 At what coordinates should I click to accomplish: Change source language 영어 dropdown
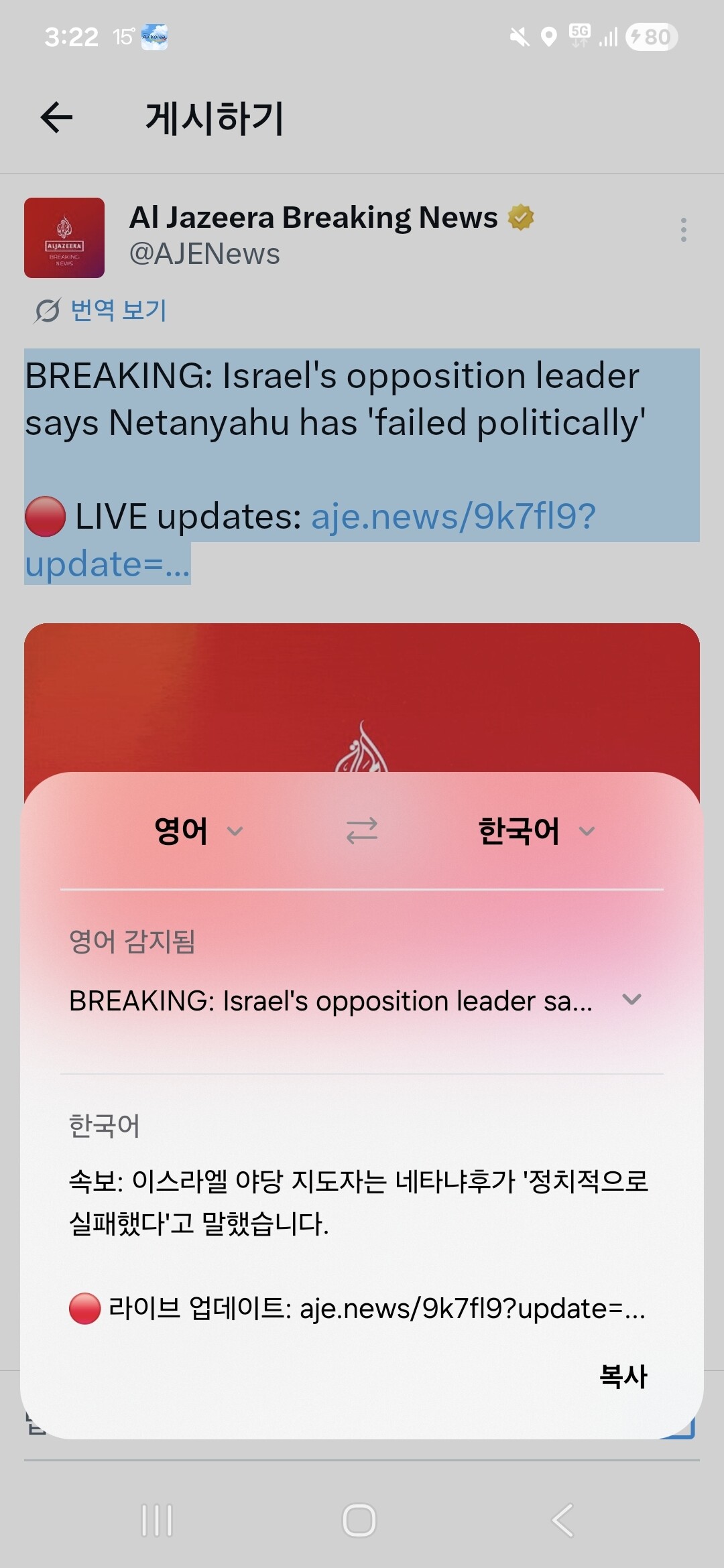[x=198, y=831]
